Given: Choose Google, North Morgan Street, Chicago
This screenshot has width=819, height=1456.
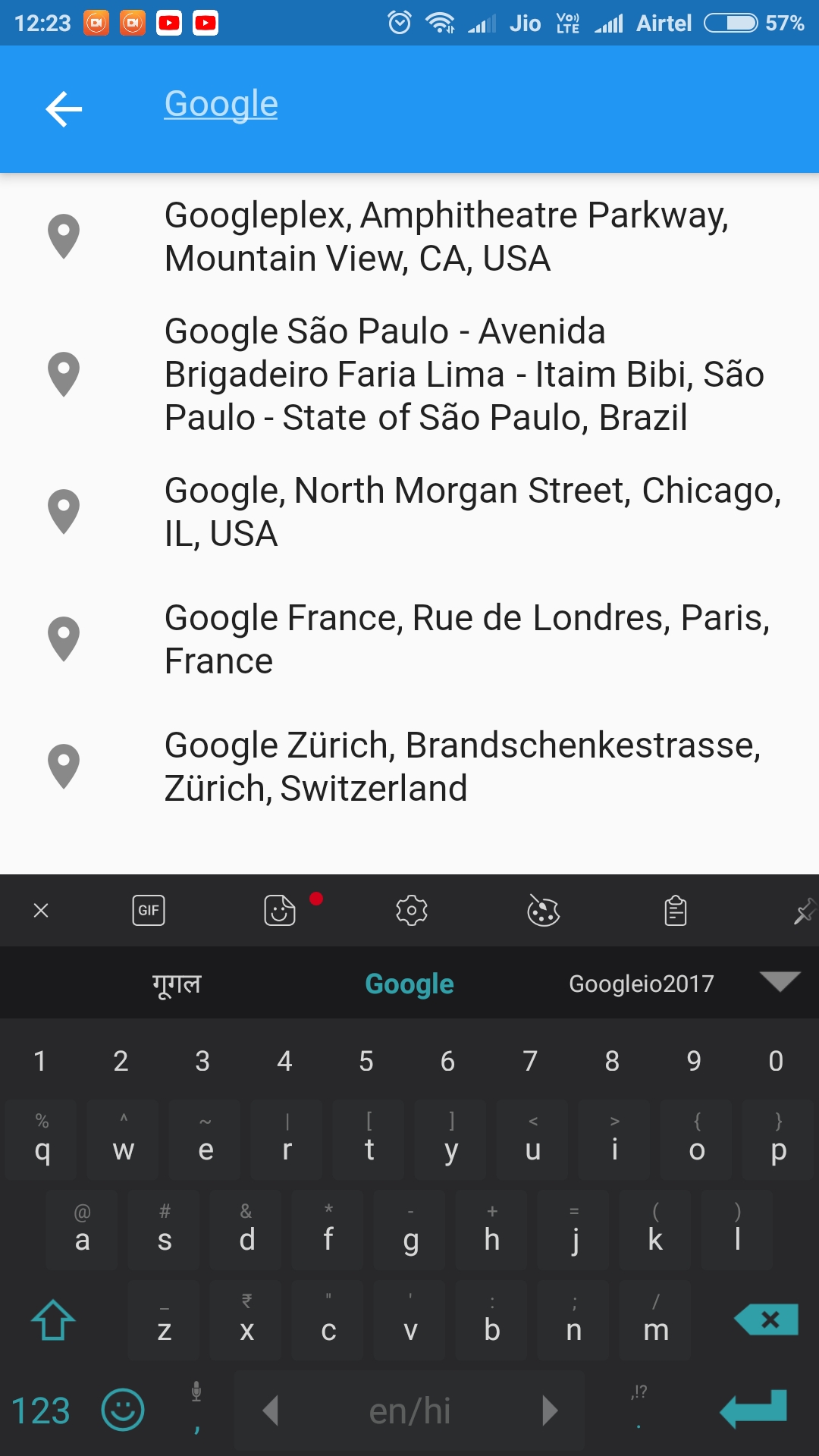Looking at the screenshot, I should tap(409, 512).
